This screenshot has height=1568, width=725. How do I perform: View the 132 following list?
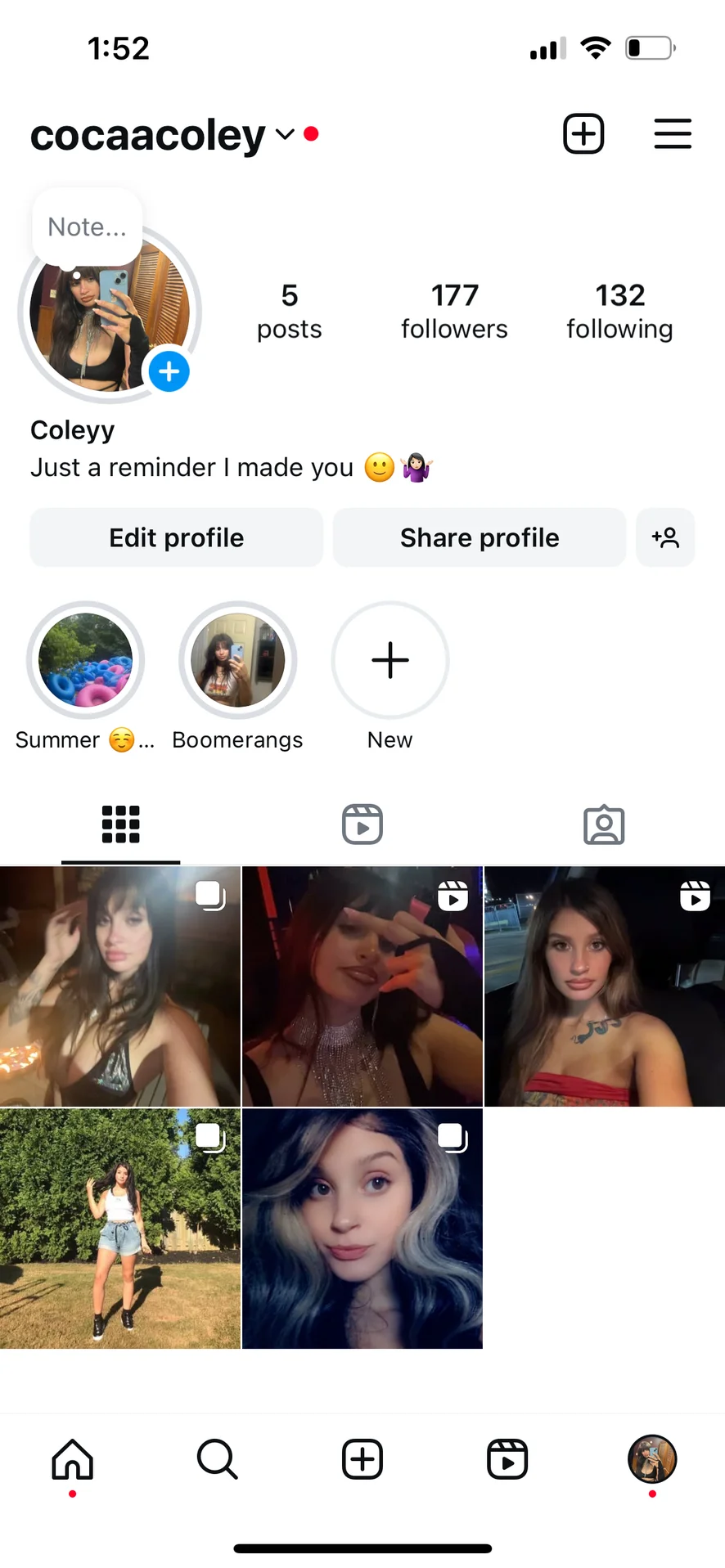[619, 311]
